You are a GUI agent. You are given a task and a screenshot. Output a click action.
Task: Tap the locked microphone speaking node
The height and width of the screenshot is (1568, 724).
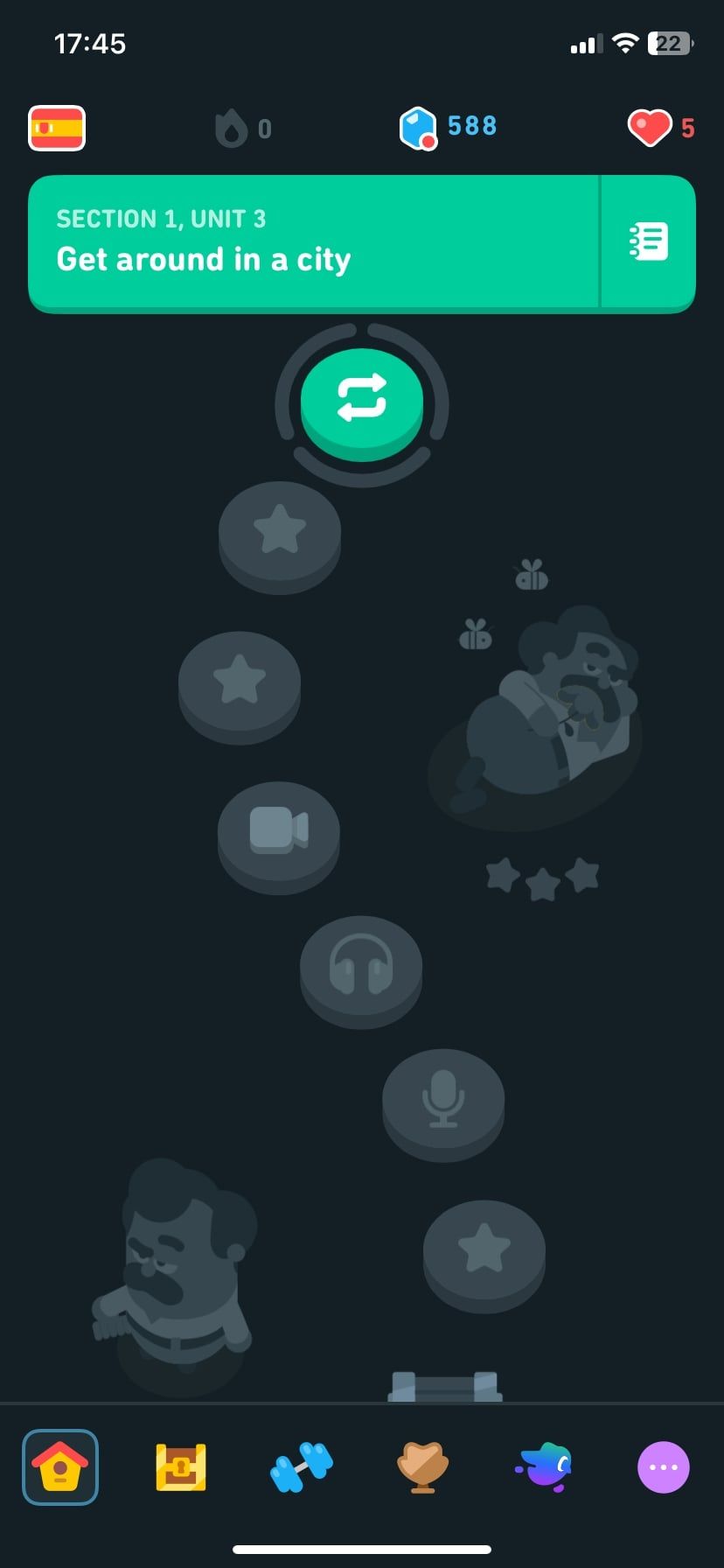point(443,1097)
